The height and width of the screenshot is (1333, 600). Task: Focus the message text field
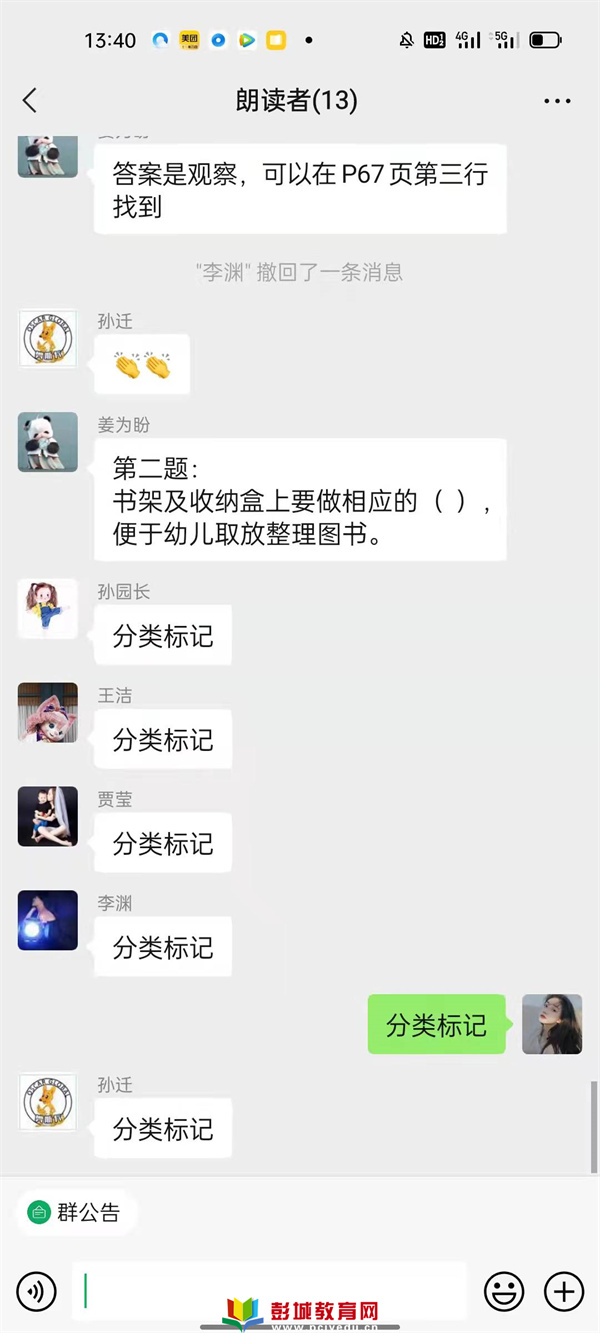(270, 1290)
